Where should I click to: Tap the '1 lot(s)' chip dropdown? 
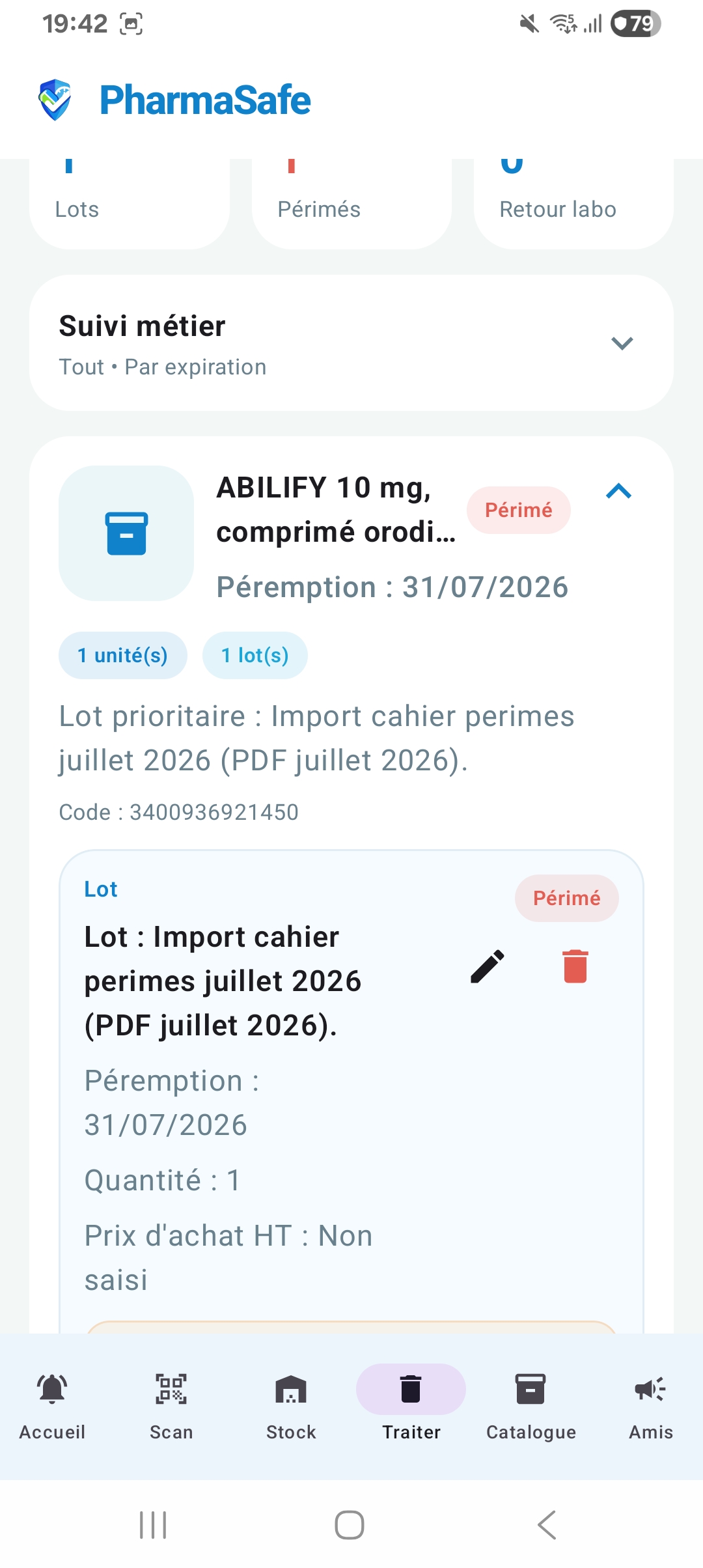[255, 655]
